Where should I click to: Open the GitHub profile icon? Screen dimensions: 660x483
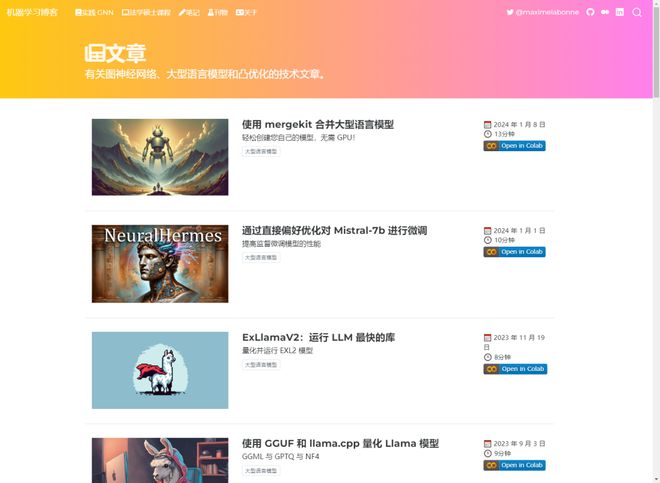(590, 12)
